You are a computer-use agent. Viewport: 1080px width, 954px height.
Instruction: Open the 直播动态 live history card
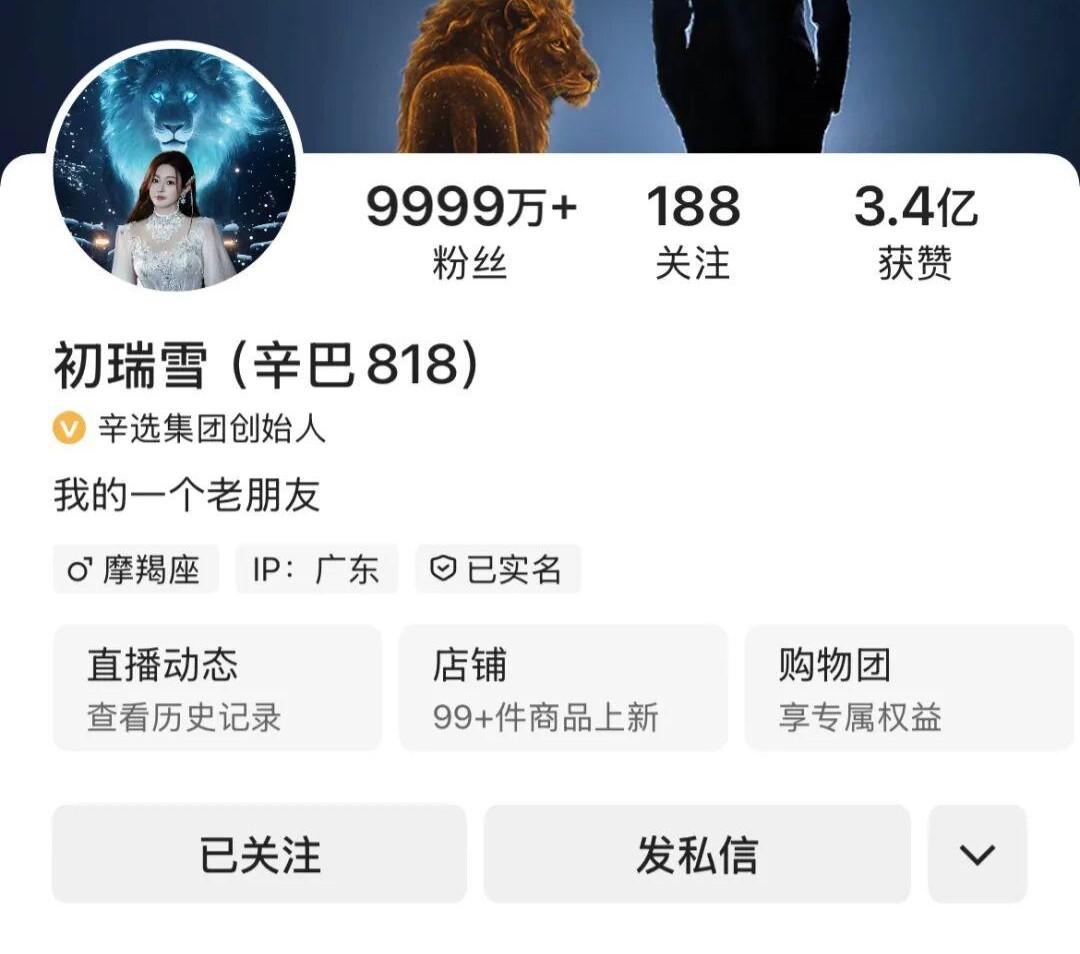217,688
